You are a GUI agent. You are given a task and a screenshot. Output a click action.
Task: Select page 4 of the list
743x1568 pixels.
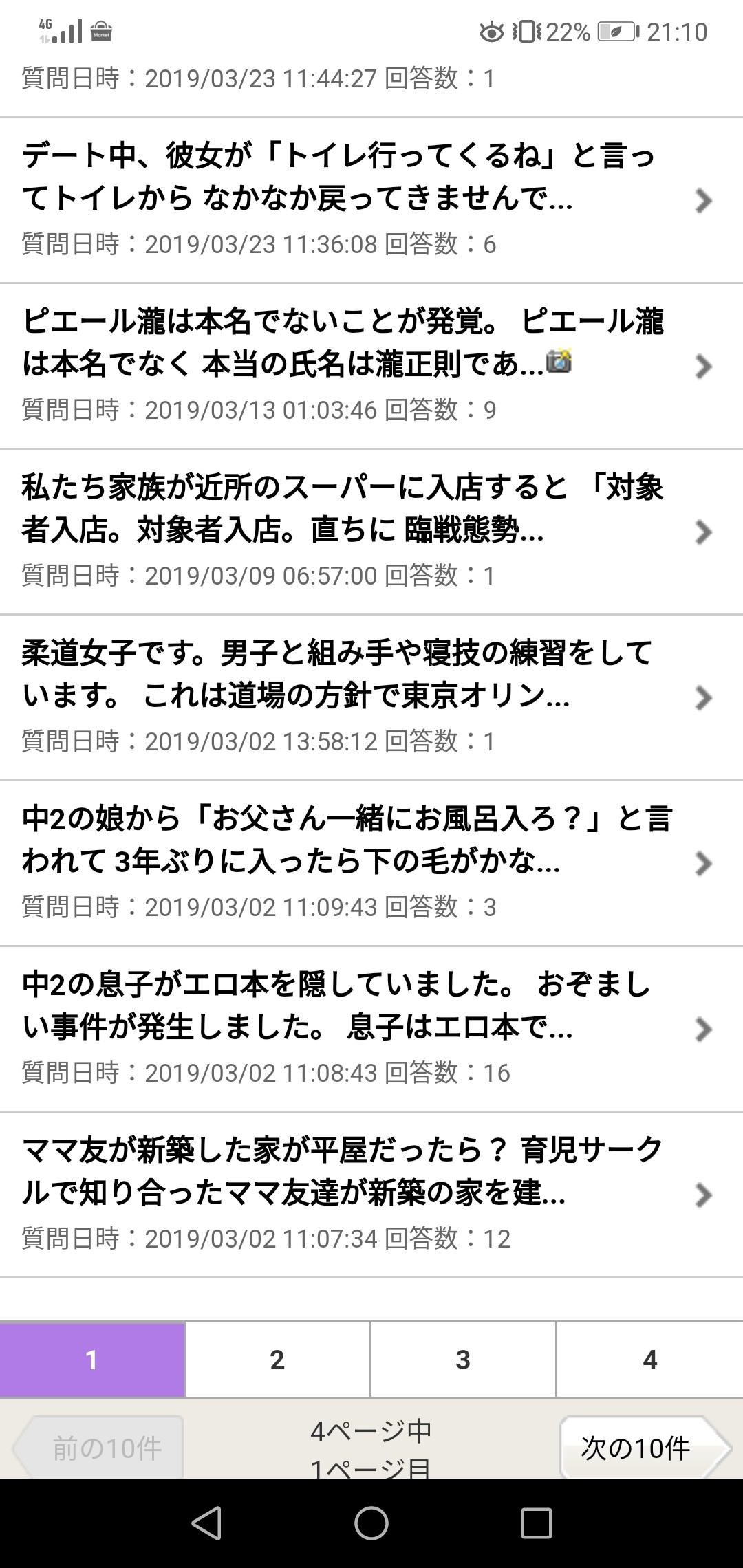649,1360
